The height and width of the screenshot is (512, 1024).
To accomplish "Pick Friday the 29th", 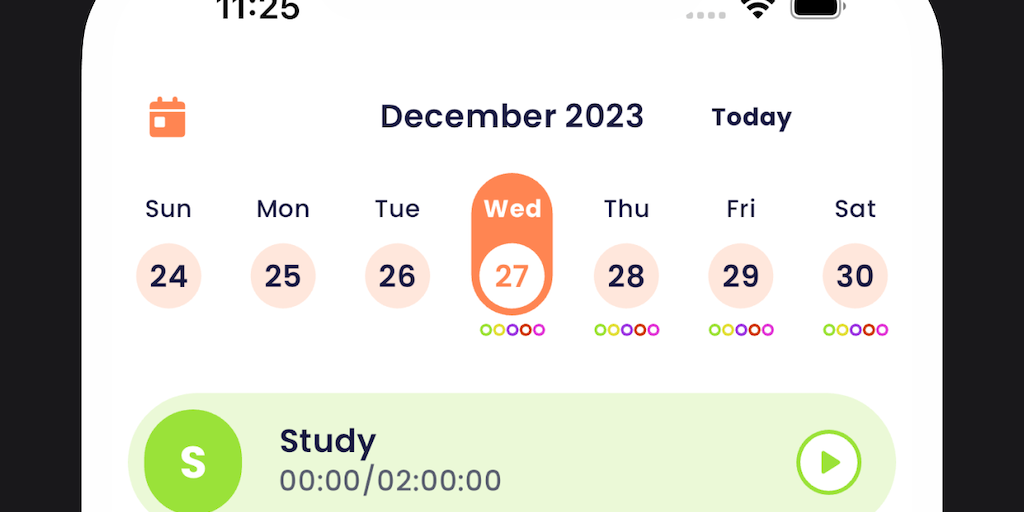I will (741, 275).
